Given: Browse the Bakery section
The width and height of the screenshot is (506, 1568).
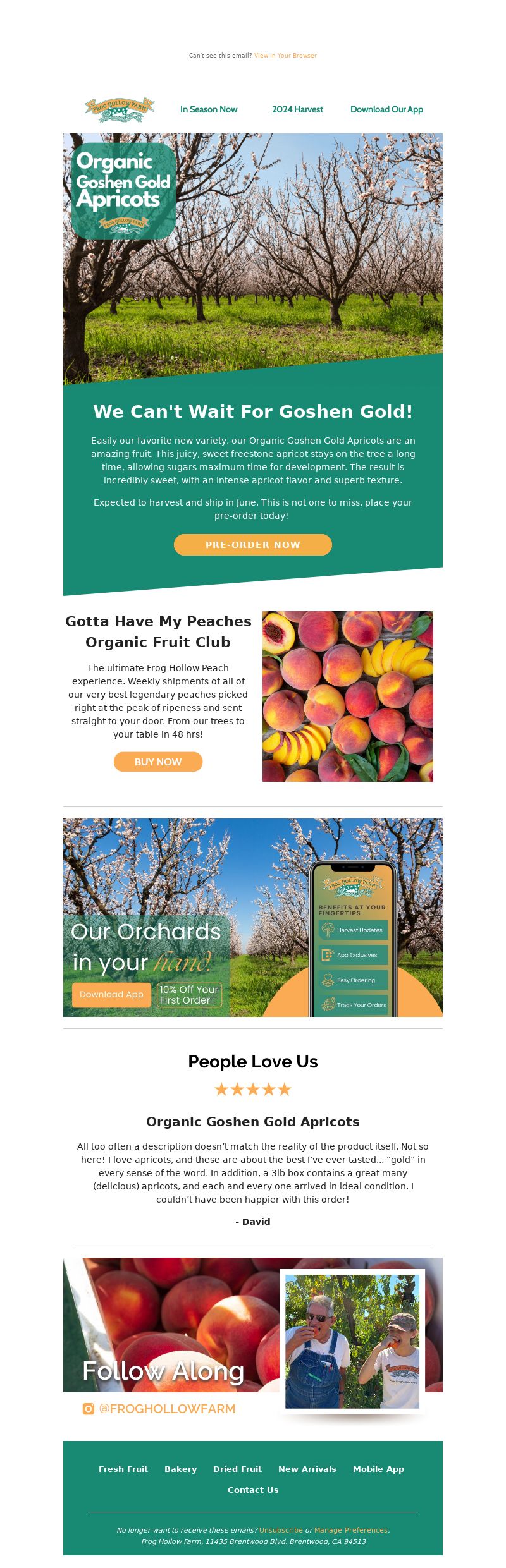Looking at the screenshot, I should [x=180, y=1469].
